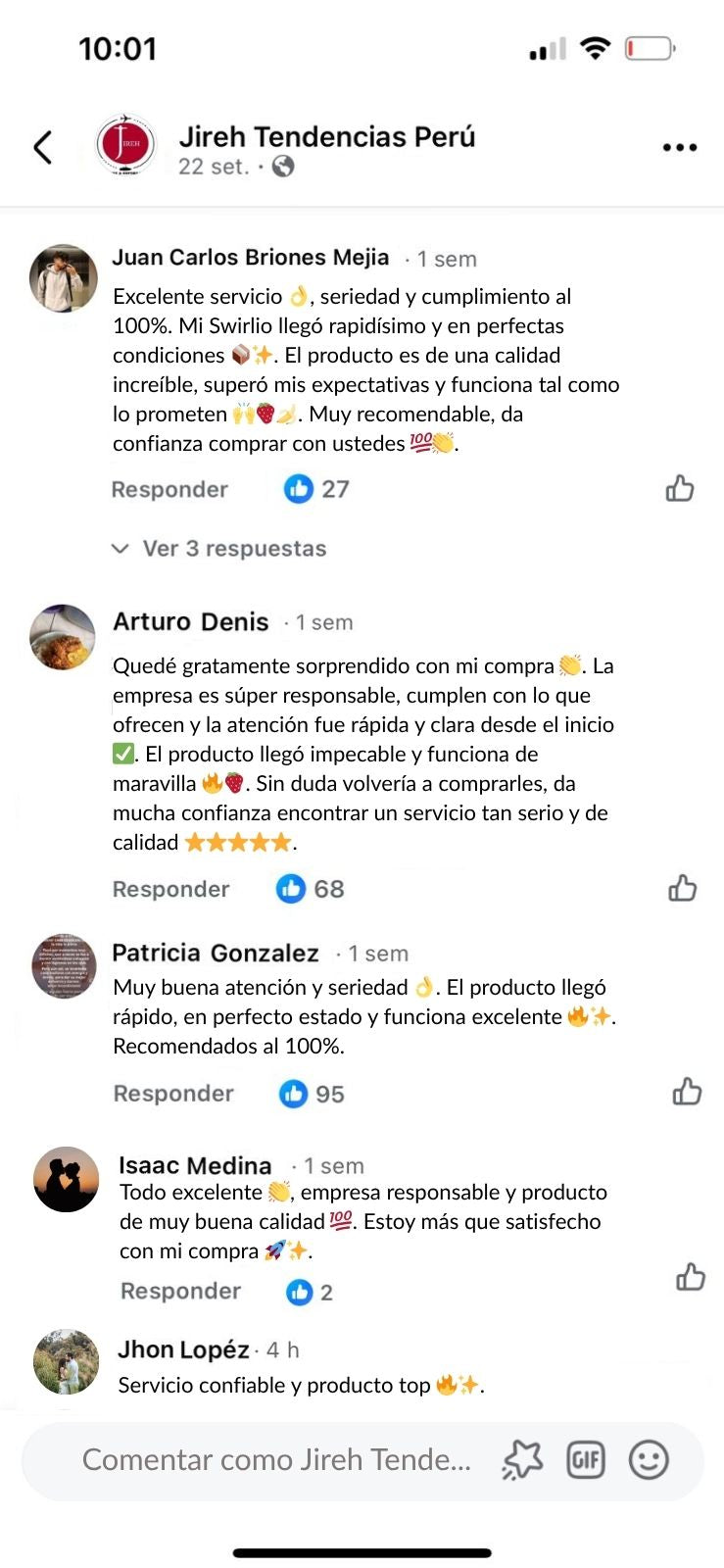Reply to Arturo Denis's comment

coord(170,889)
